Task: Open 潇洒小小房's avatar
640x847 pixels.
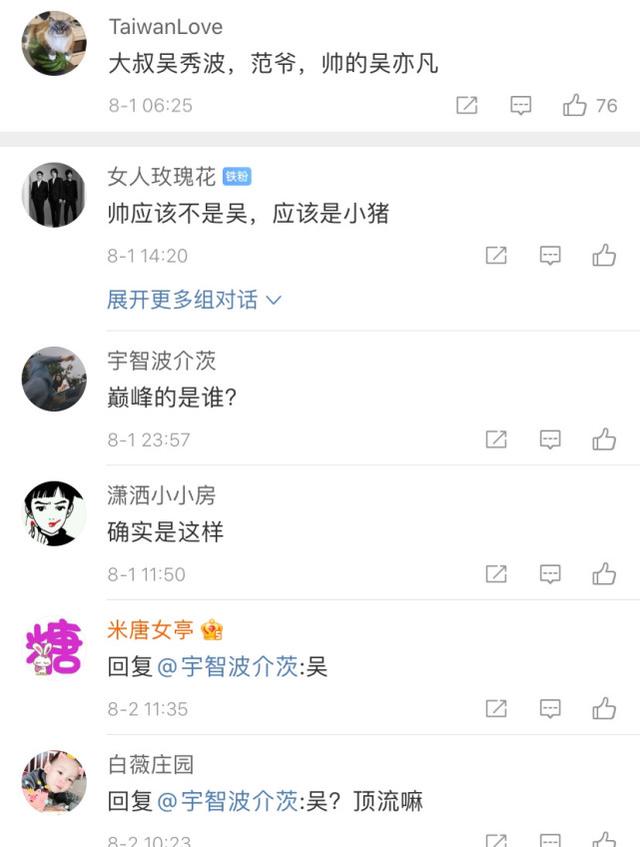Action: (x=54, y=513)
